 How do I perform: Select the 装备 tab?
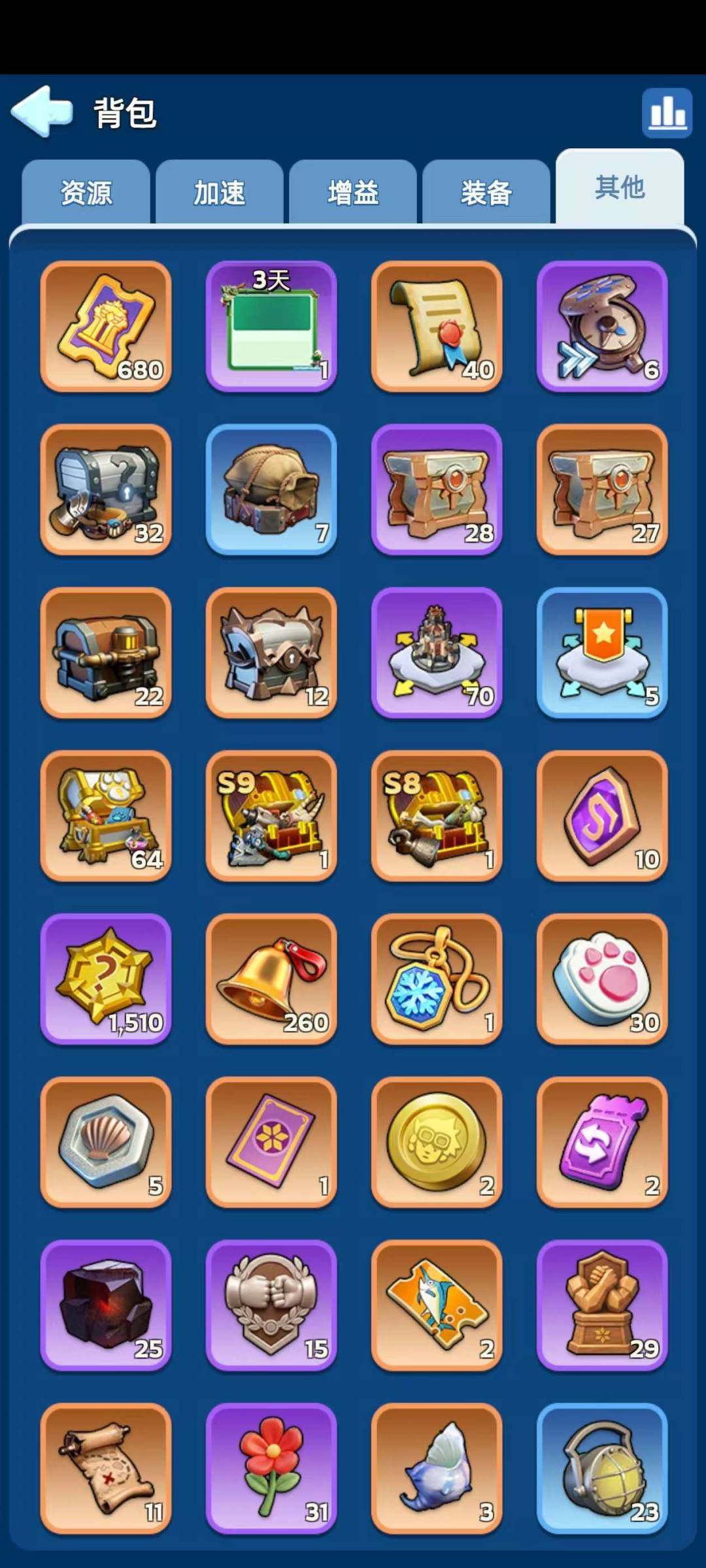[x=486, y=193]
